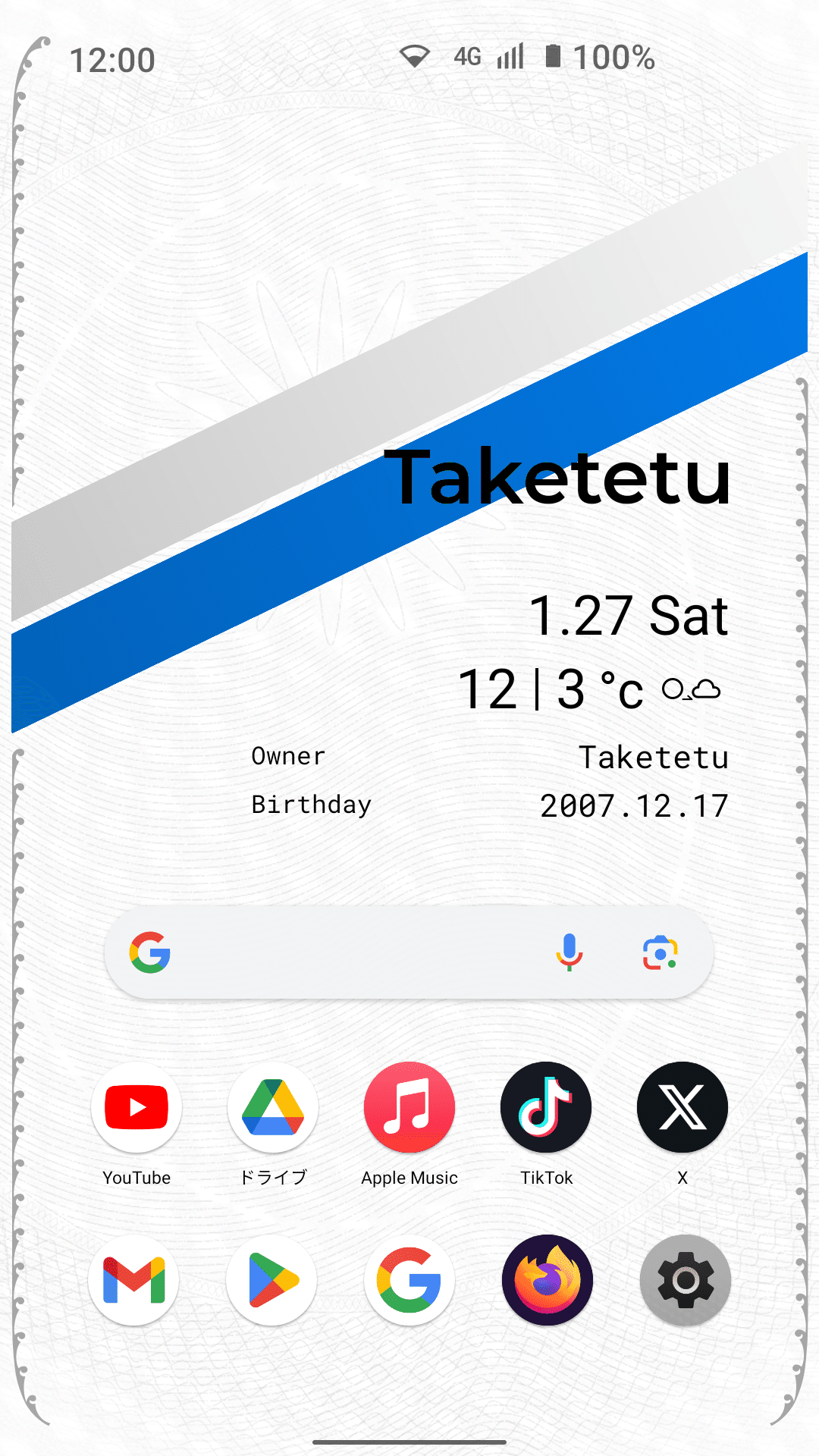Tap the 1.27 Sat date widget
This screenshot has height=1456, width=819.
point(629,615)
